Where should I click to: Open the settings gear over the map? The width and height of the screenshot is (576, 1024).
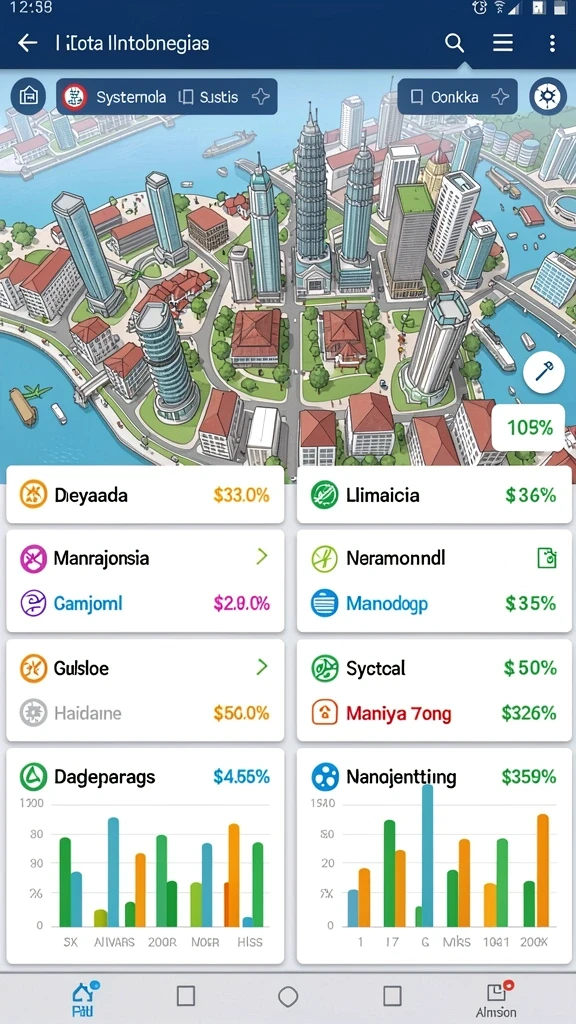coord(547,97)
